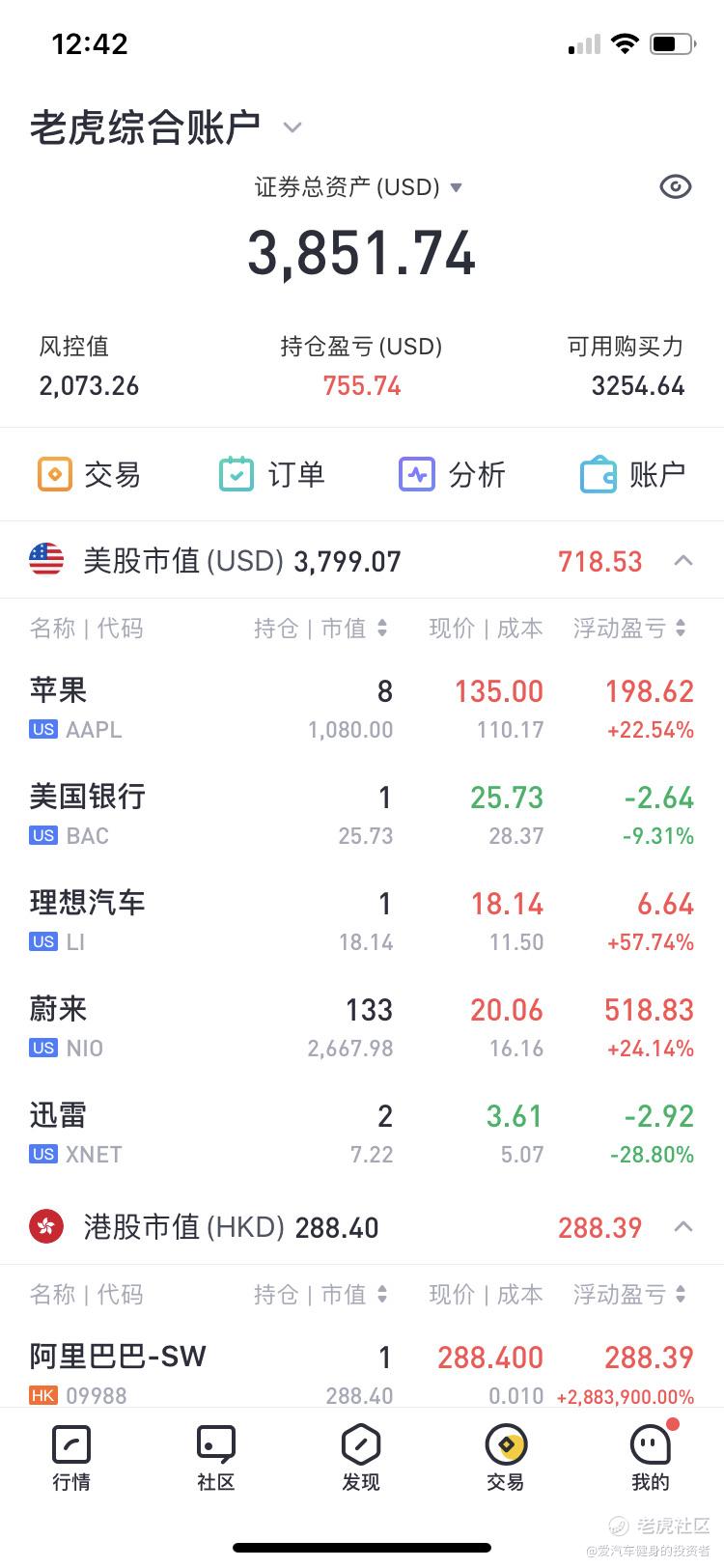Viewport: 724px width, 1568px height.
Task: Open the 老虎综合账户 account switcher dropdown
Action: 166,127
